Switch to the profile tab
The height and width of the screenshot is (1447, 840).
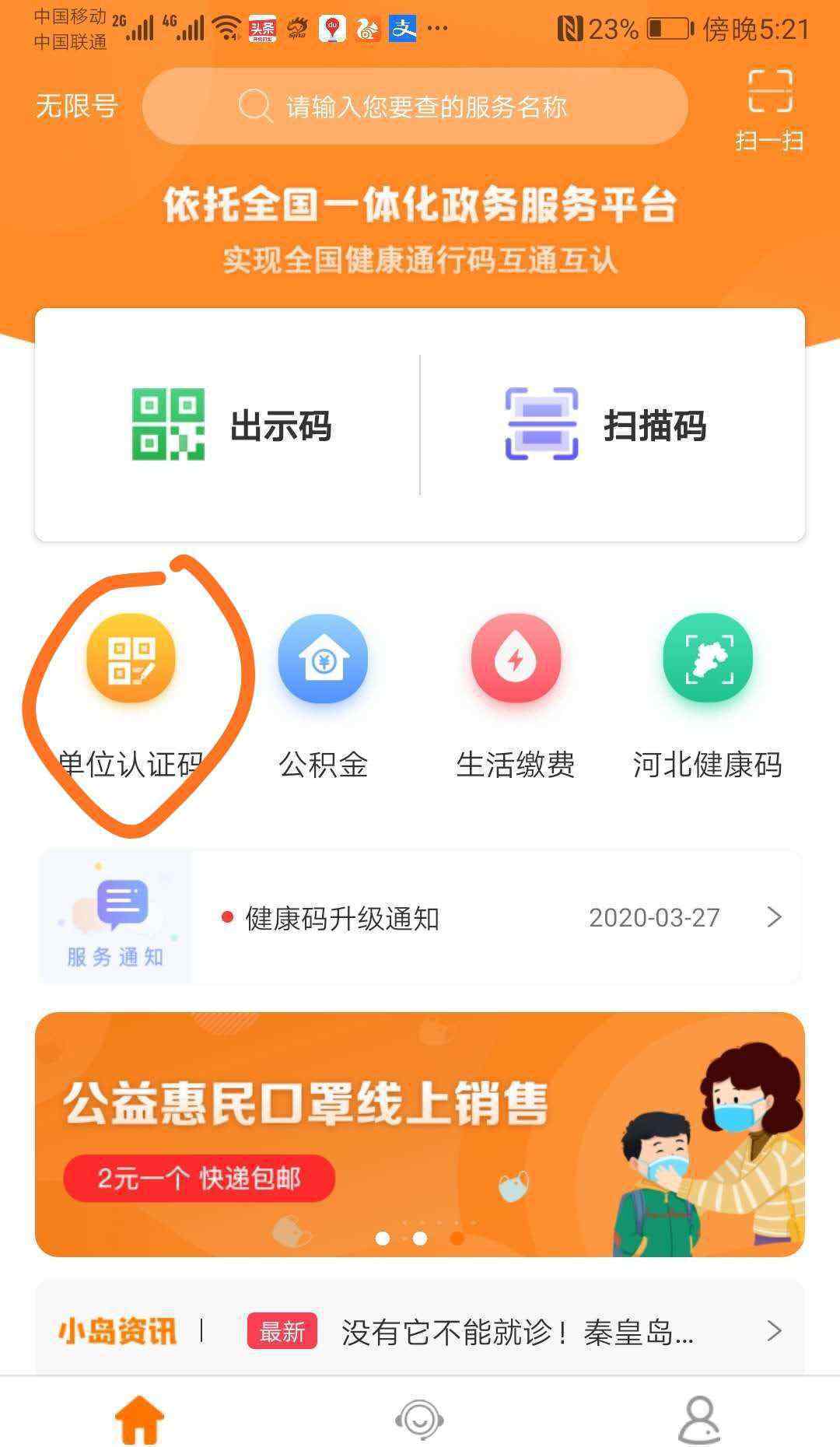699,1419
